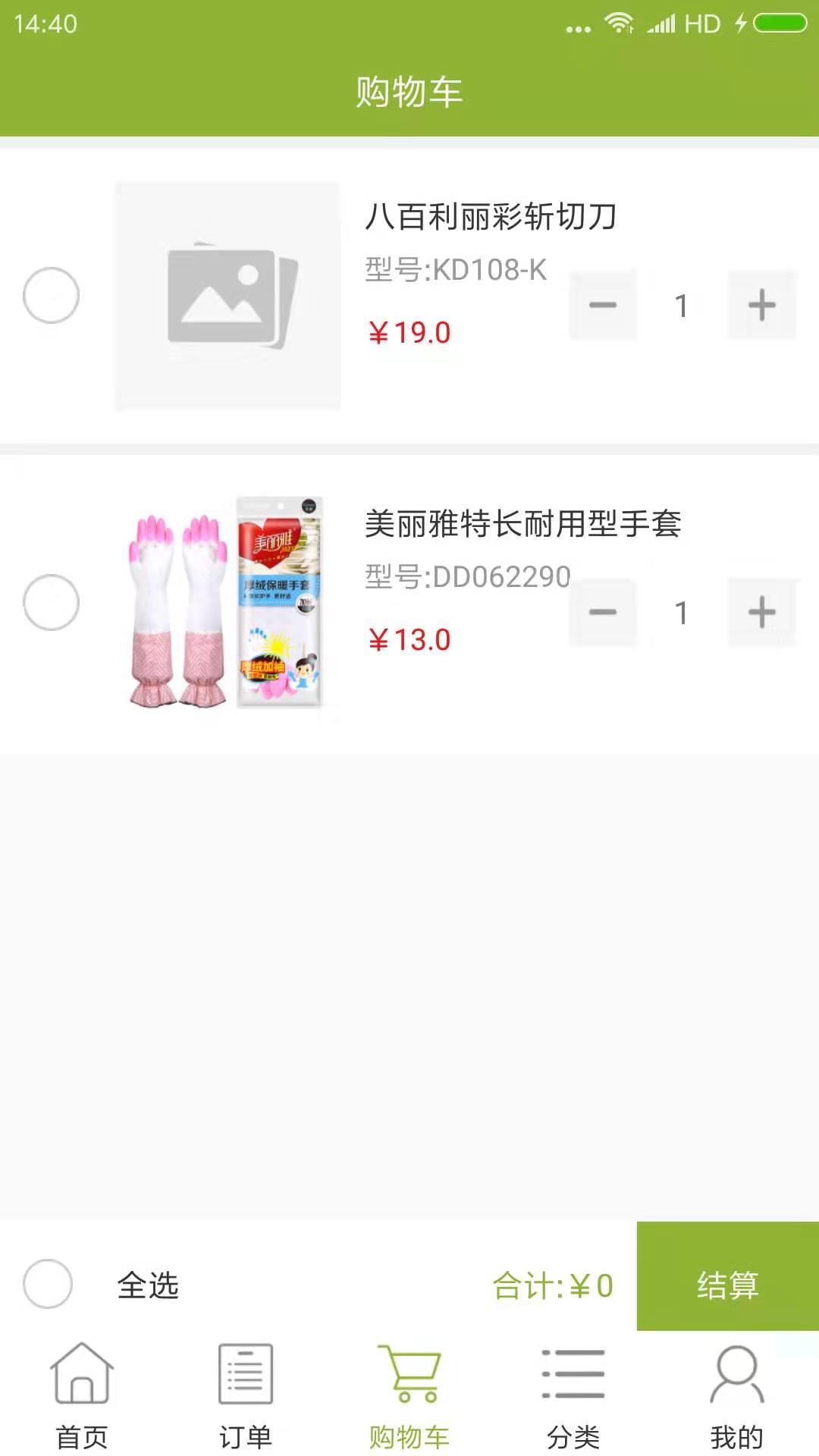Screen dimensions: 819x1456
Task: Browse the 分类 categories tab
Action: pyautogui.click(x=573, y=1395)
